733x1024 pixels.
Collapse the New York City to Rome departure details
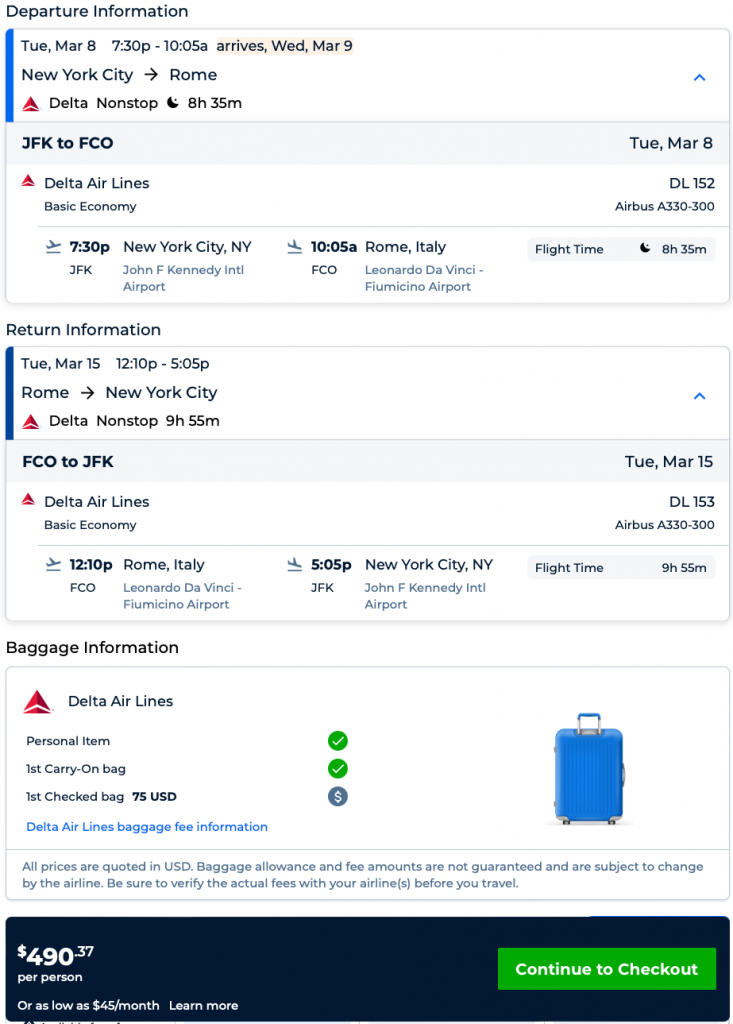699,78
